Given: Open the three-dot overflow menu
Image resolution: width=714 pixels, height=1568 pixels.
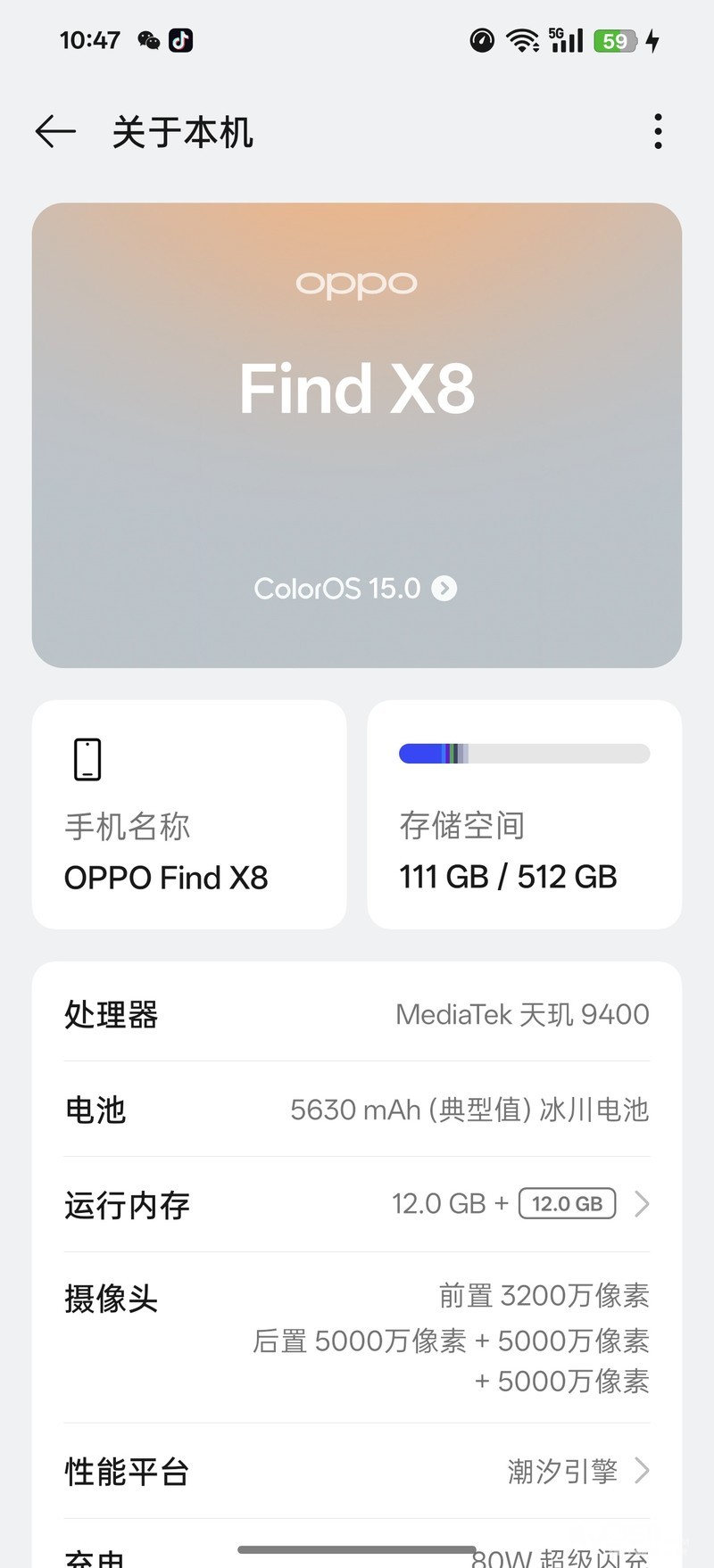Looking at the screenshot, I should [x=658, y=132].
